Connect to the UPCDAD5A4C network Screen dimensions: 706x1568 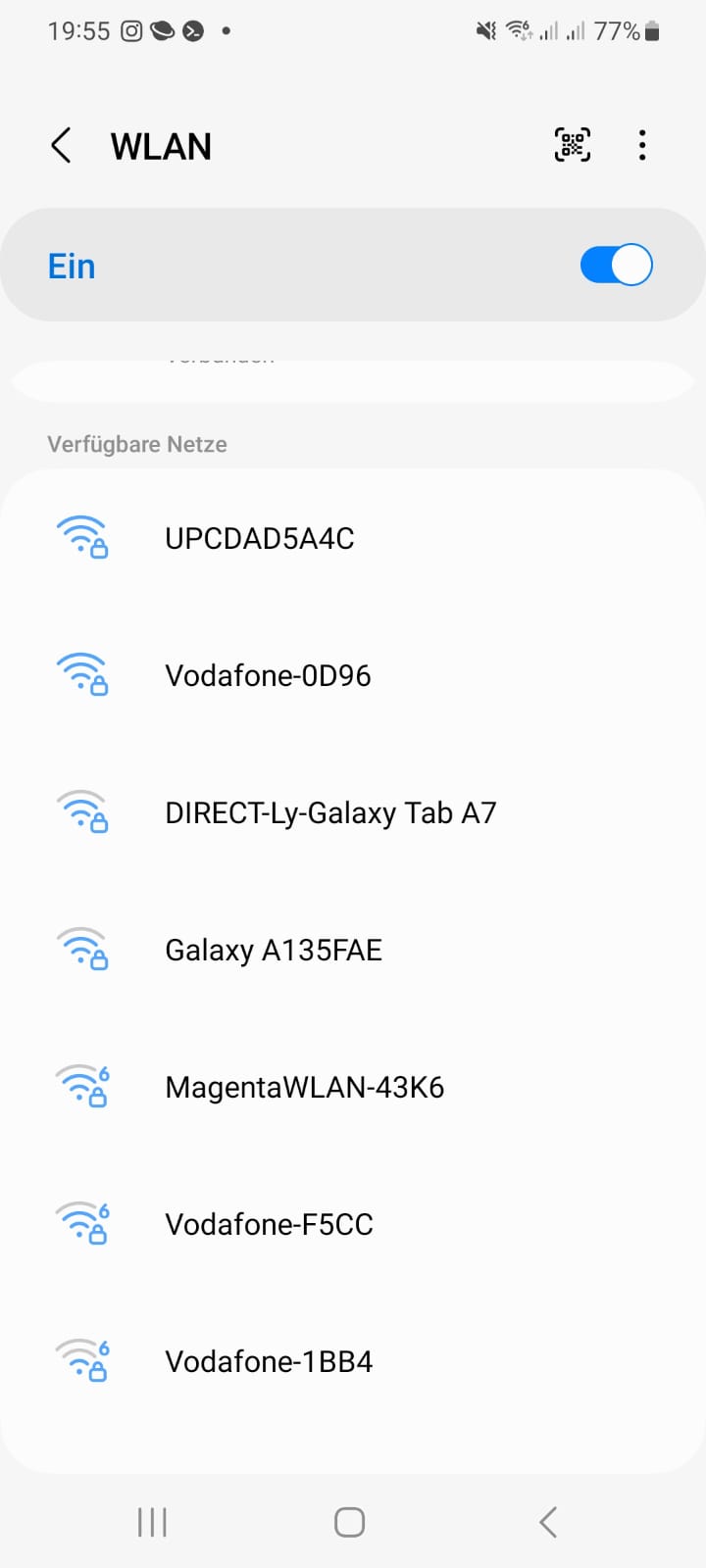tap(260, 538)
